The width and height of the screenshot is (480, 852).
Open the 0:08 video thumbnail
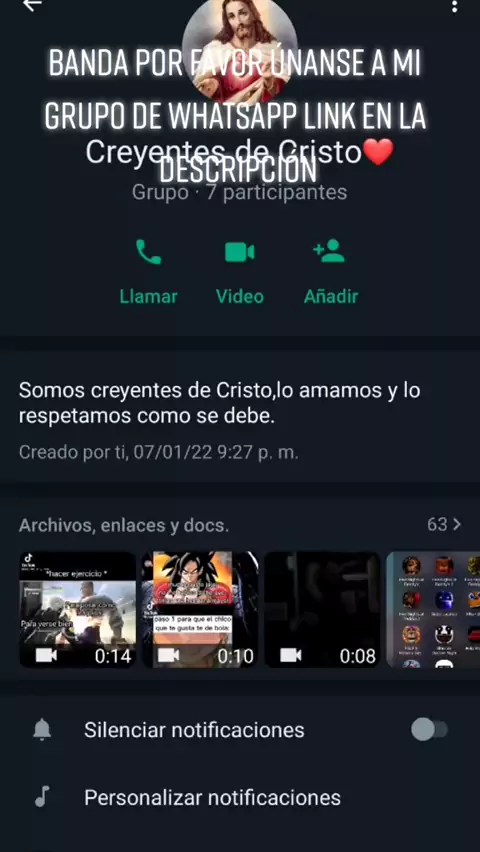click(x=322, y=610)
